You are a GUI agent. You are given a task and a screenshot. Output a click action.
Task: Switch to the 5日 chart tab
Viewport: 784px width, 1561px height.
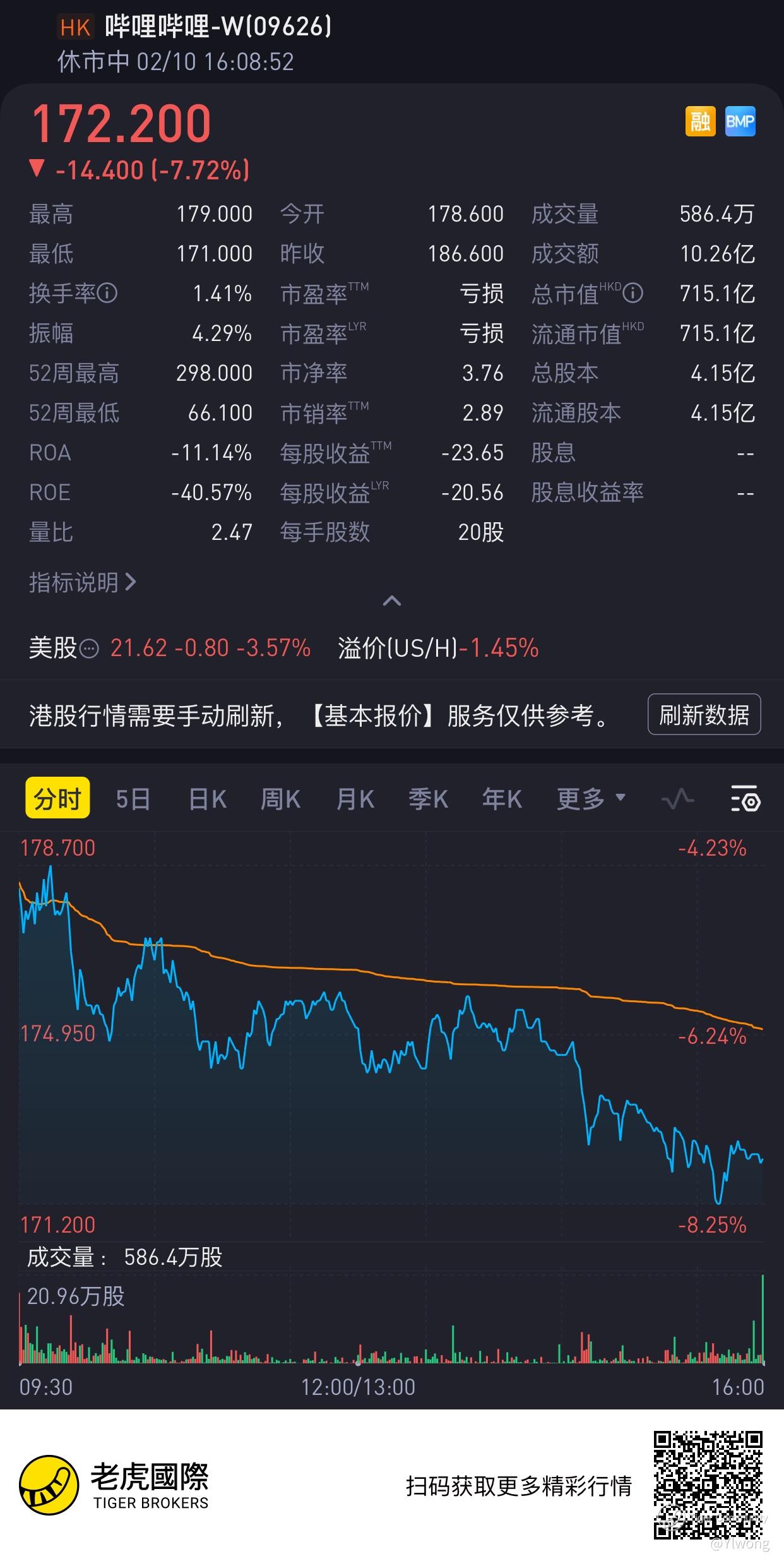133,799
